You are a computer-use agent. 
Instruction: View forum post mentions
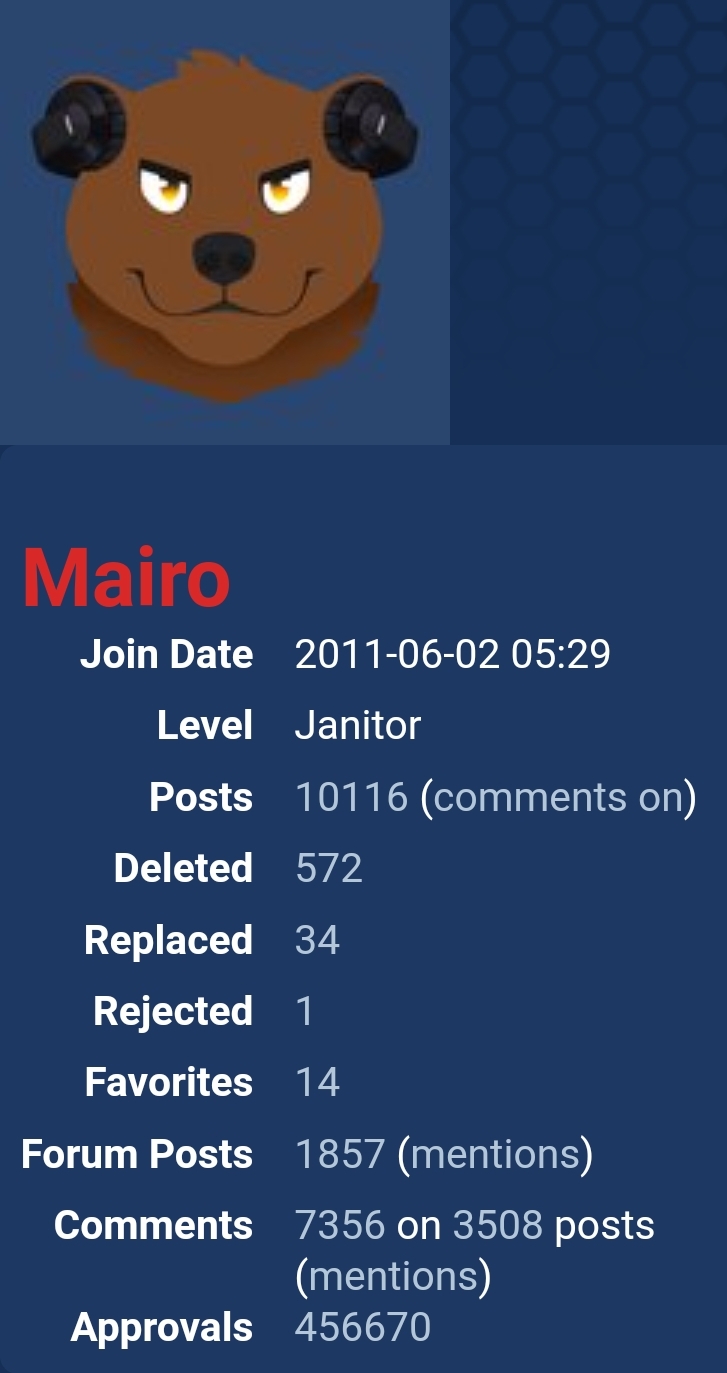495,1155
